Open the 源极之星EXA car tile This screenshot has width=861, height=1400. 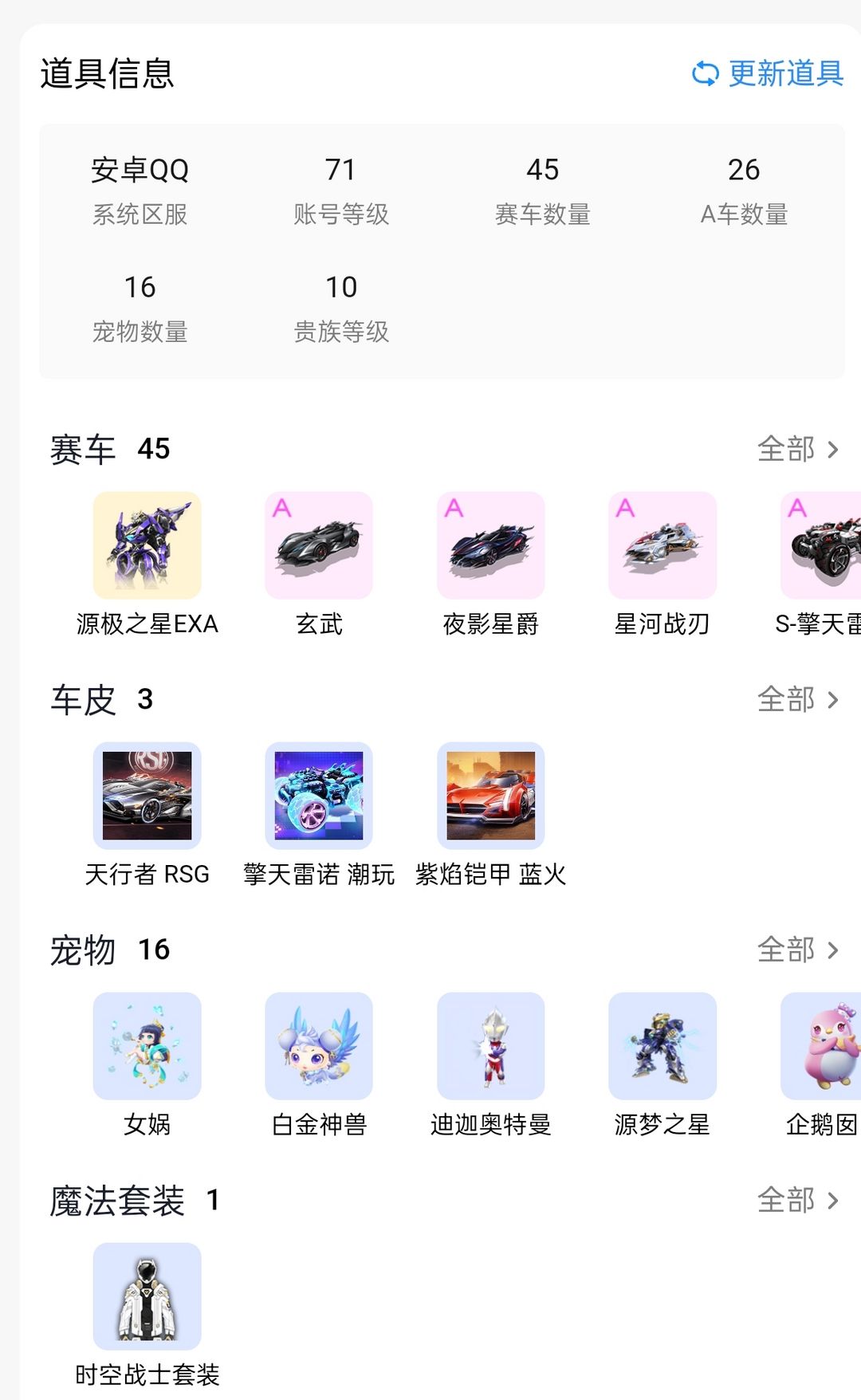coord(147,546)
